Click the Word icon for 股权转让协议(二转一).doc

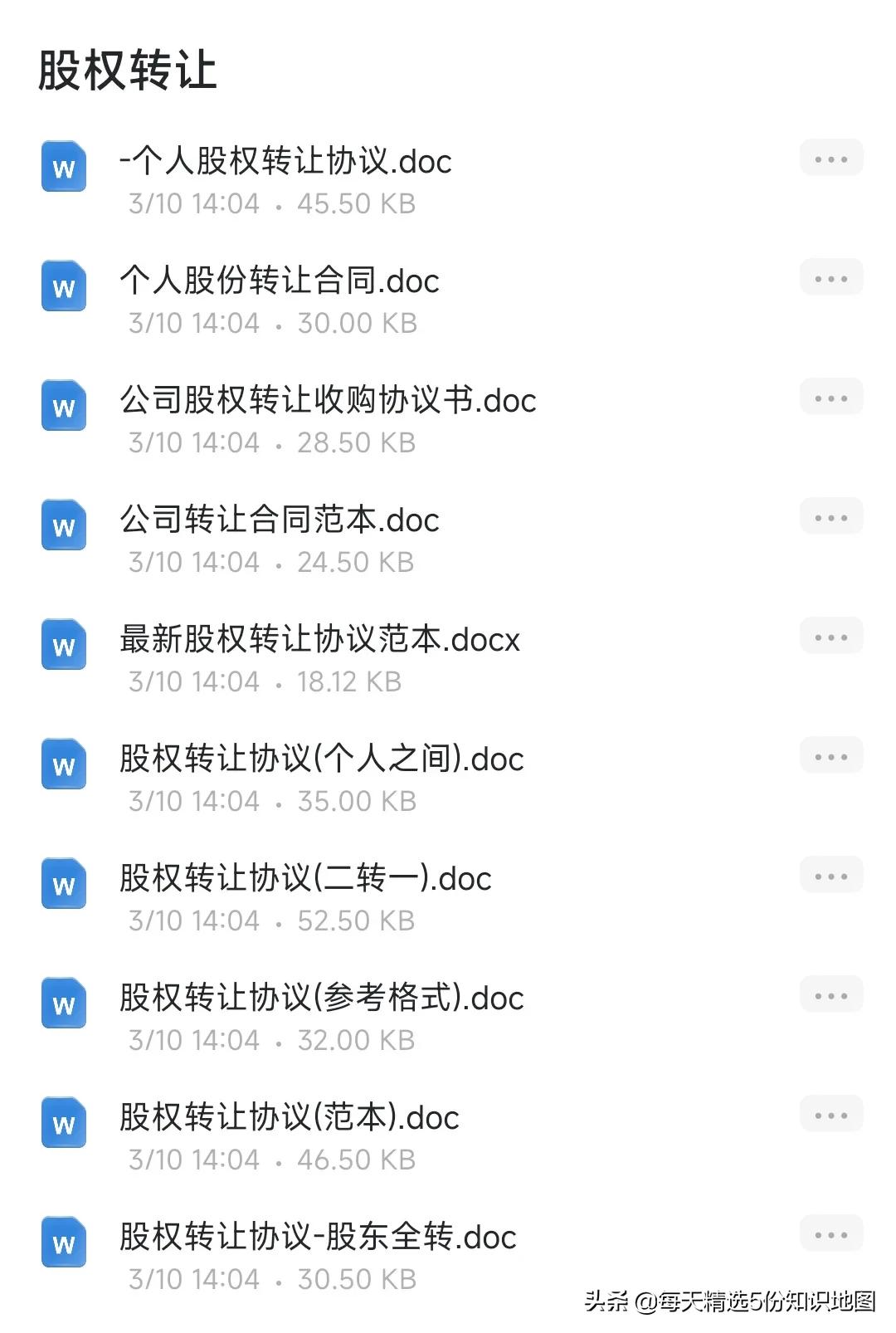[x=62, y=884]
